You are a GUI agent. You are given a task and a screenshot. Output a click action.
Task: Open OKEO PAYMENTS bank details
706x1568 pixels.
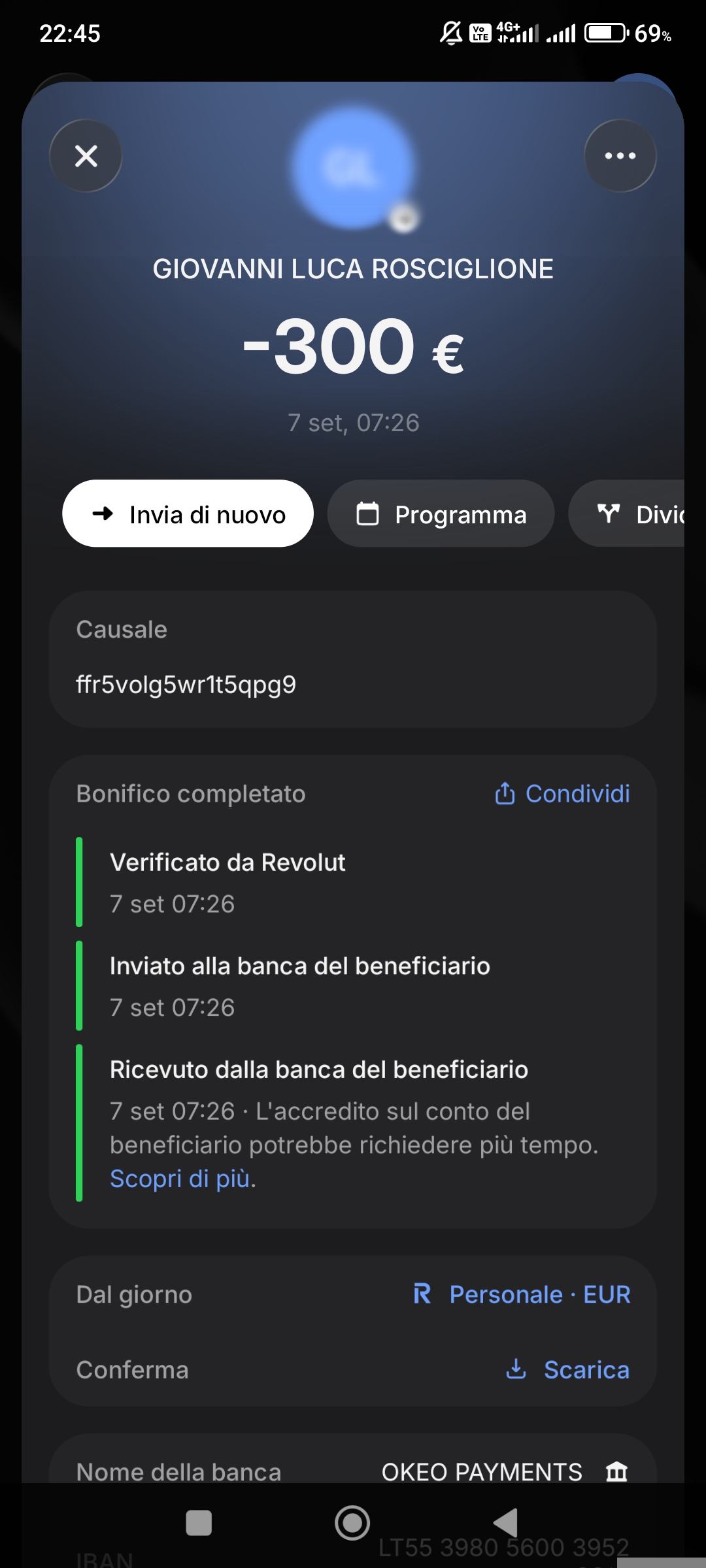[504, 1472]
